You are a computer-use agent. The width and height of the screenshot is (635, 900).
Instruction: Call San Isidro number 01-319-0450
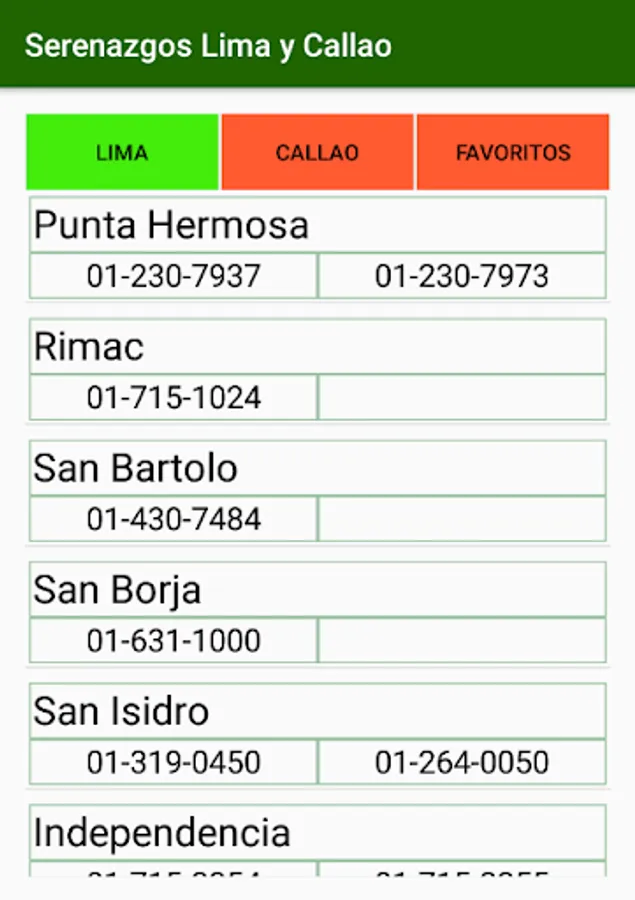click(174, 762)
